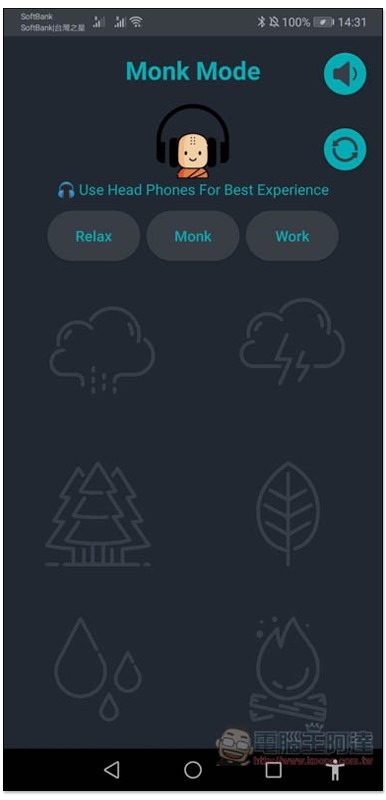
Task: Activate the pine forest sound
Action: tap(98, 514)
